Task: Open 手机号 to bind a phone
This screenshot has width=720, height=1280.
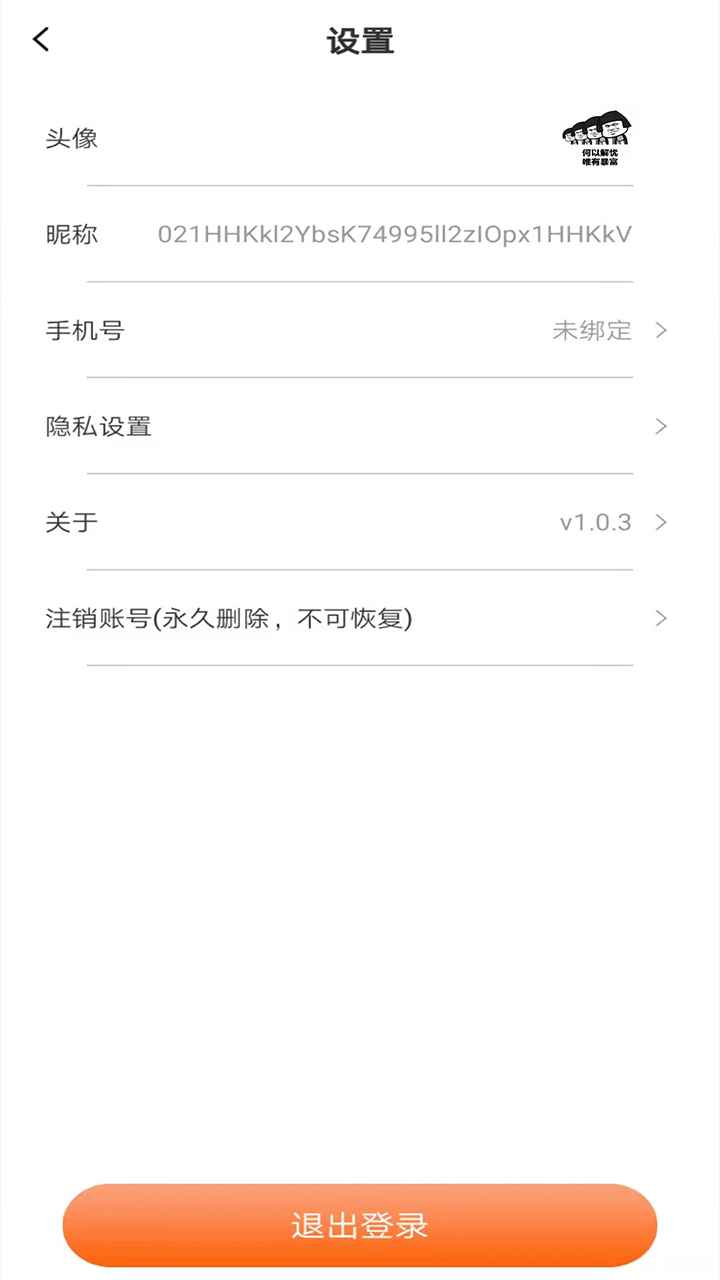Action: (358, 331)
